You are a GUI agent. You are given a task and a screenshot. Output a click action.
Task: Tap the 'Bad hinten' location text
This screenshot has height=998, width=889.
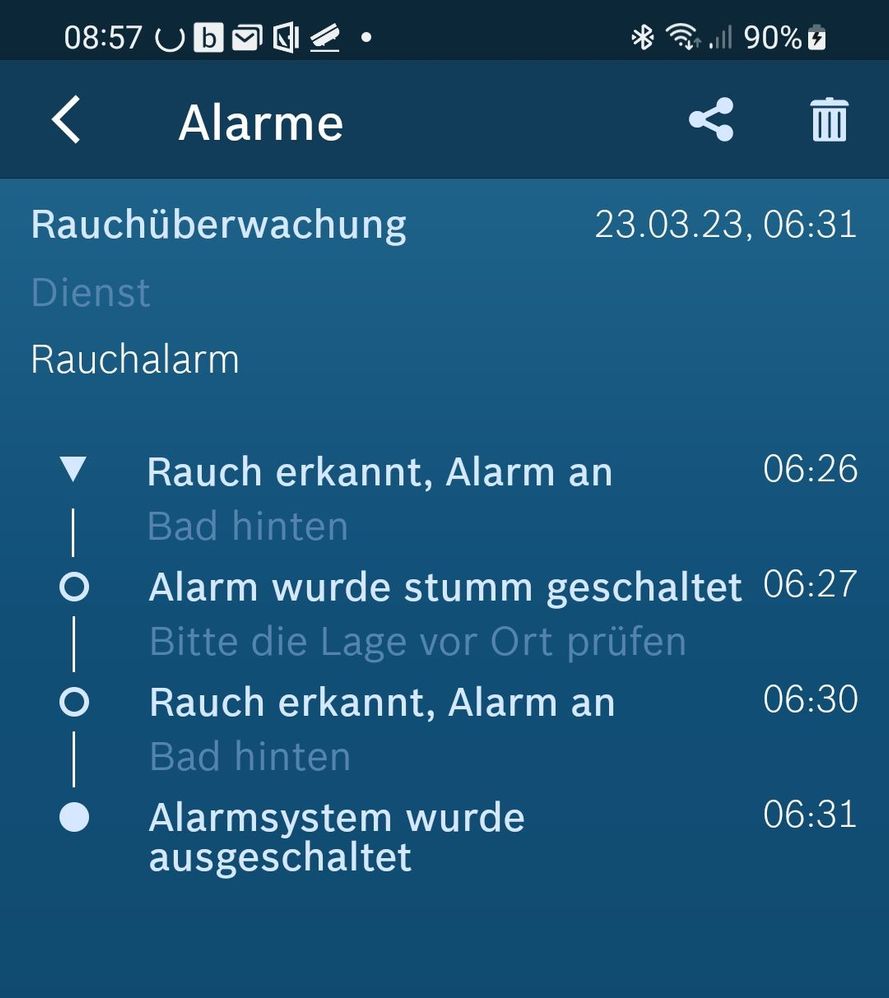(246, 525)
